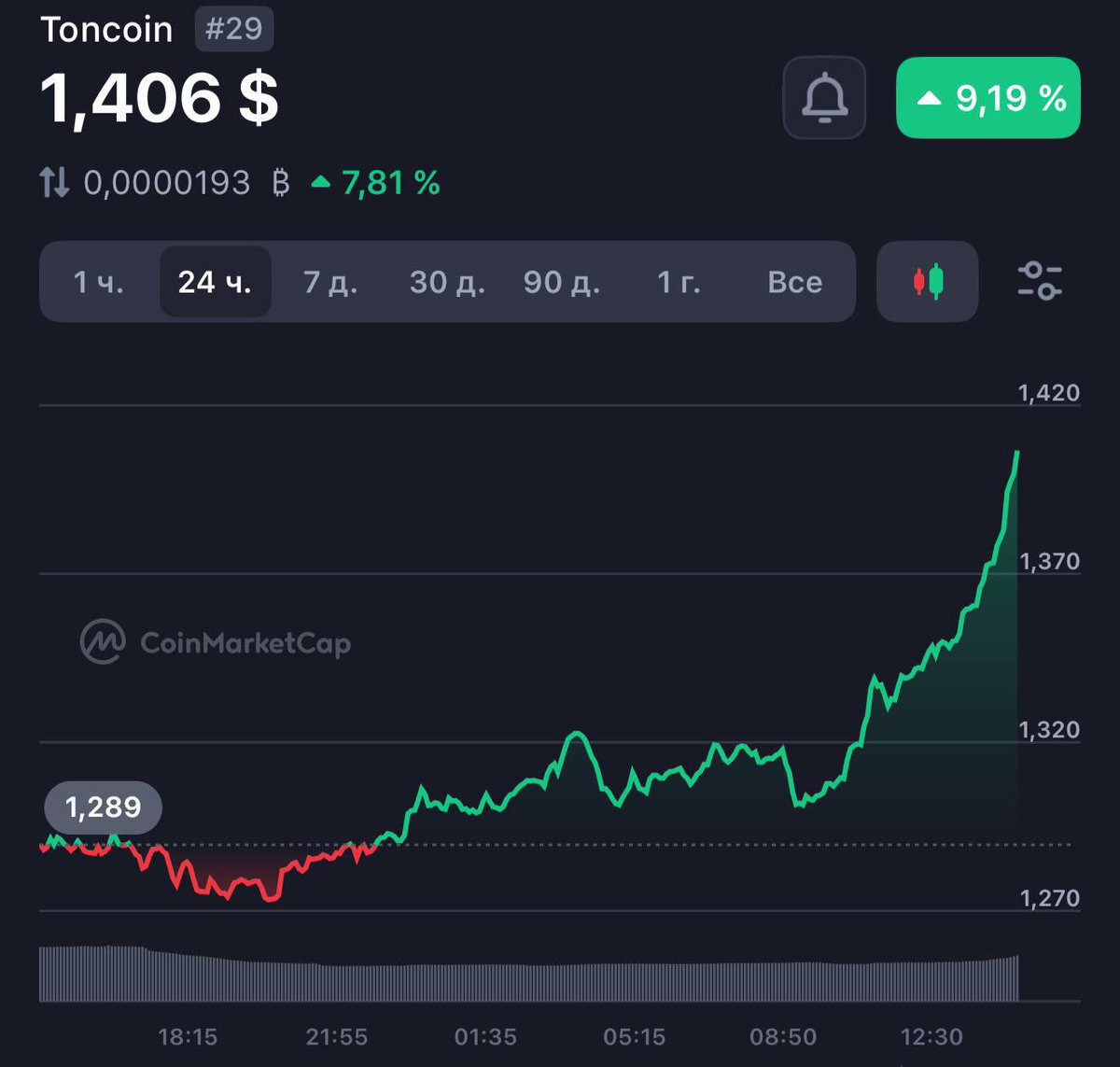Show the Все price history

(x=795, y=282)
